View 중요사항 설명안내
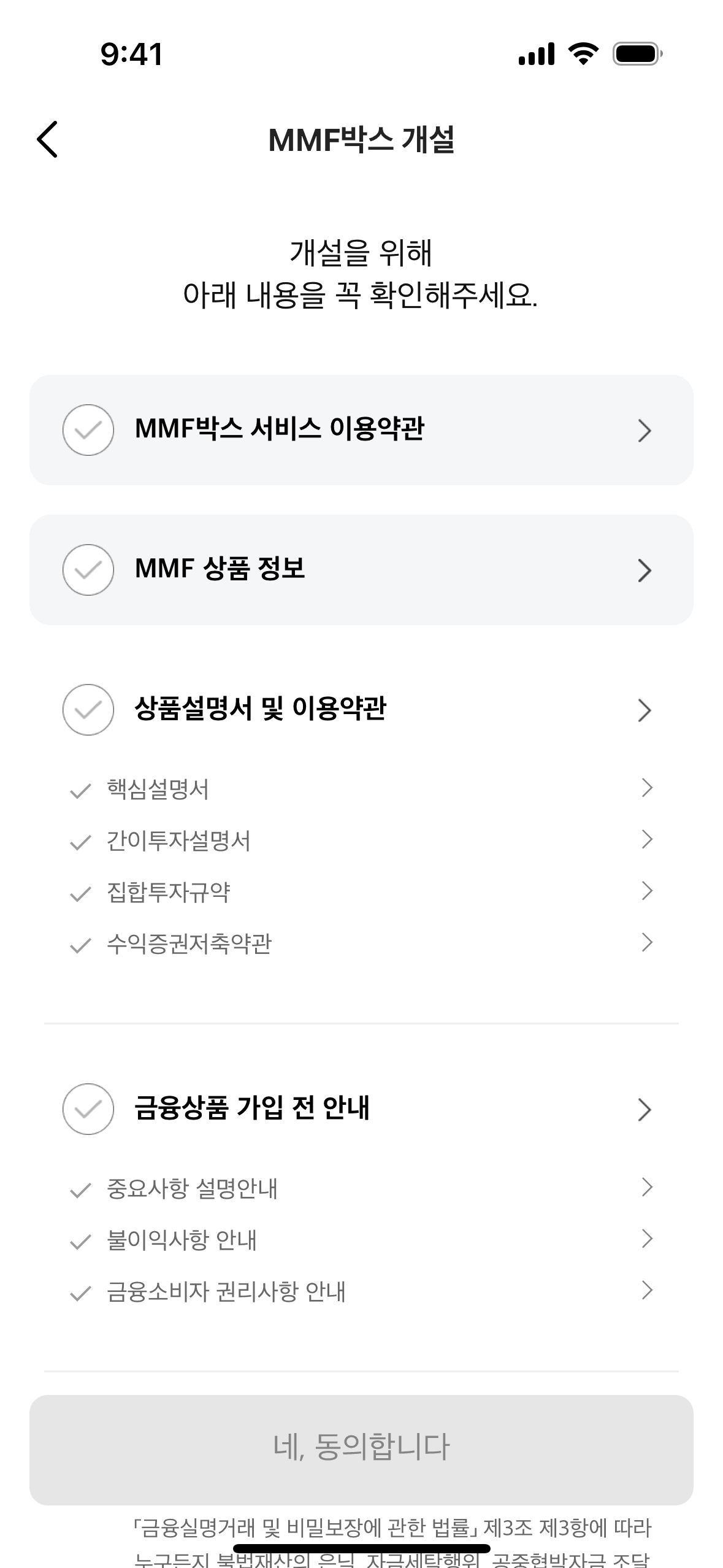The image size is (723, 1568). [x=192, y=1189]
